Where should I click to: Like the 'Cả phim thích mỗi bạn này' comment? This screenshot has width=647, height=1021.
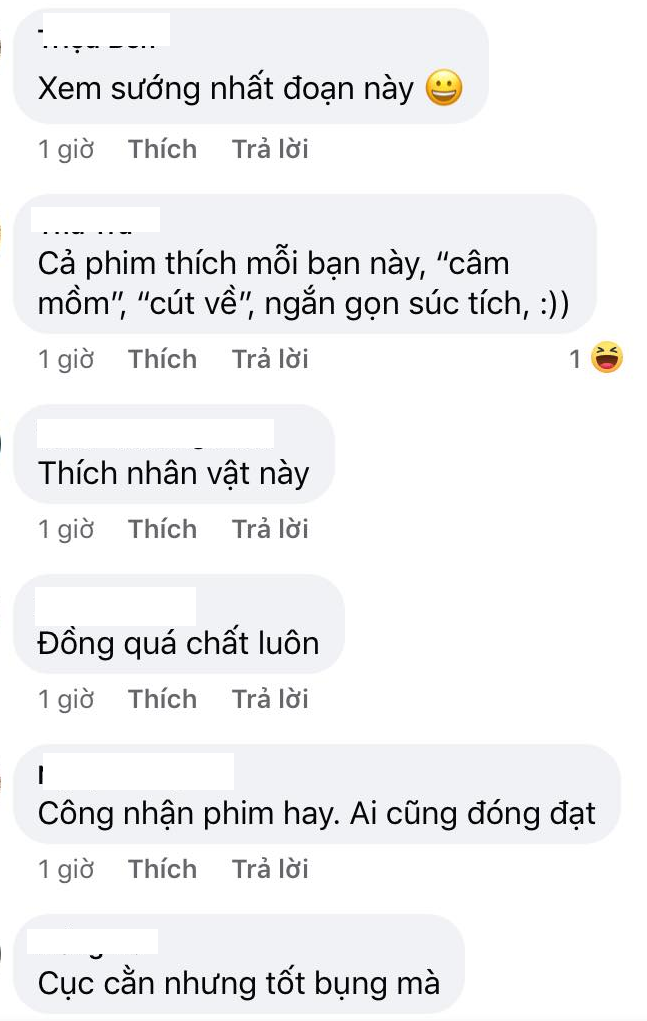(162, 359)
